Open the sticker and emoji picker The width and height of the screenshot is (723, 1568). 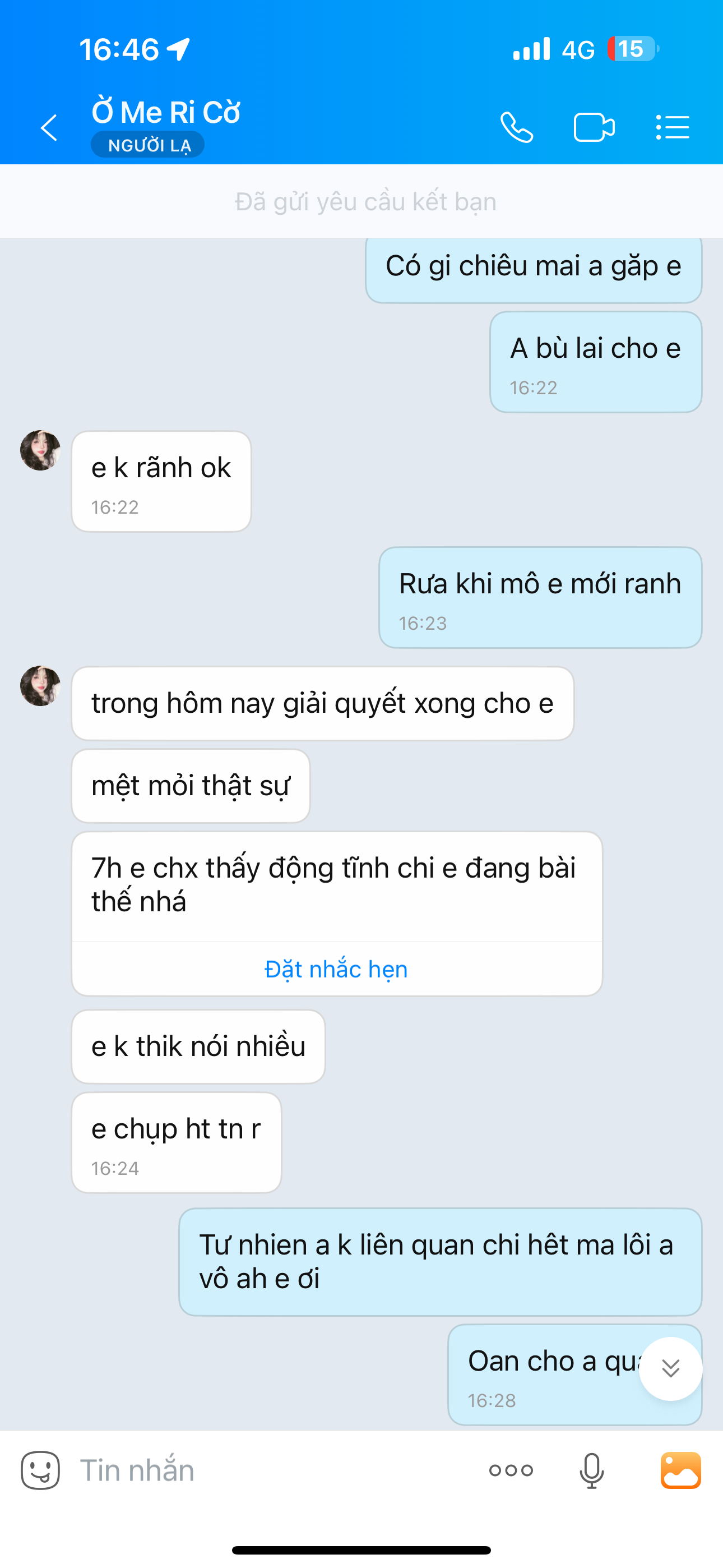pos(40,1470)
